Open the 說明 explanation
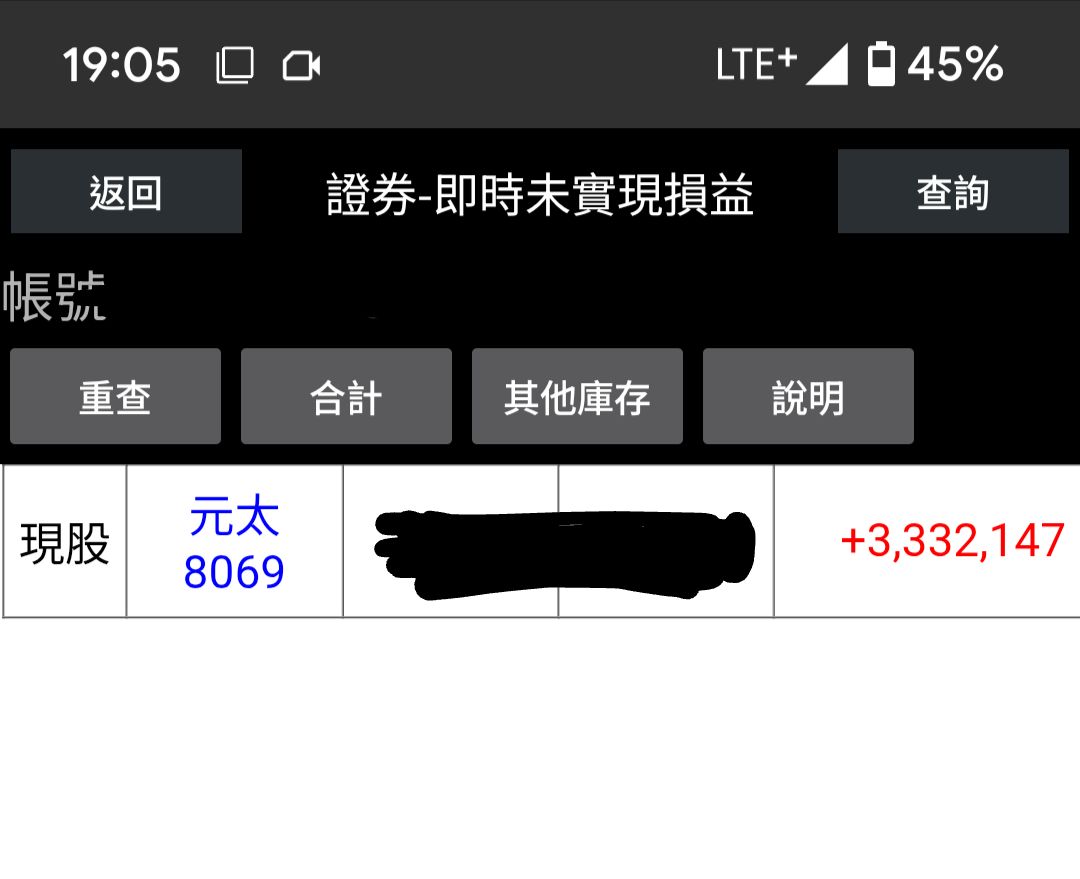The width and height of the screenshot is (1080, 879). point(808,396)
